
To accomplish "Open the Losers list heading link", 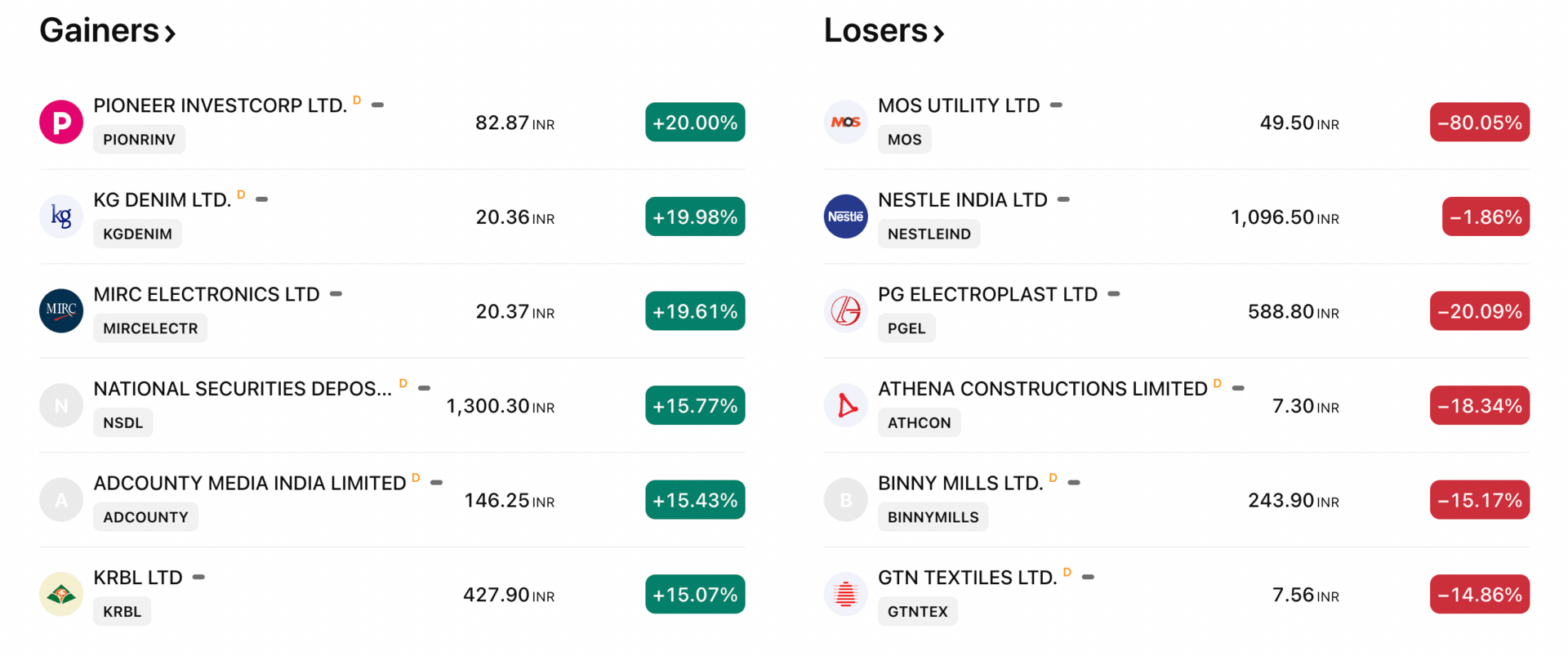I will 883,31.
